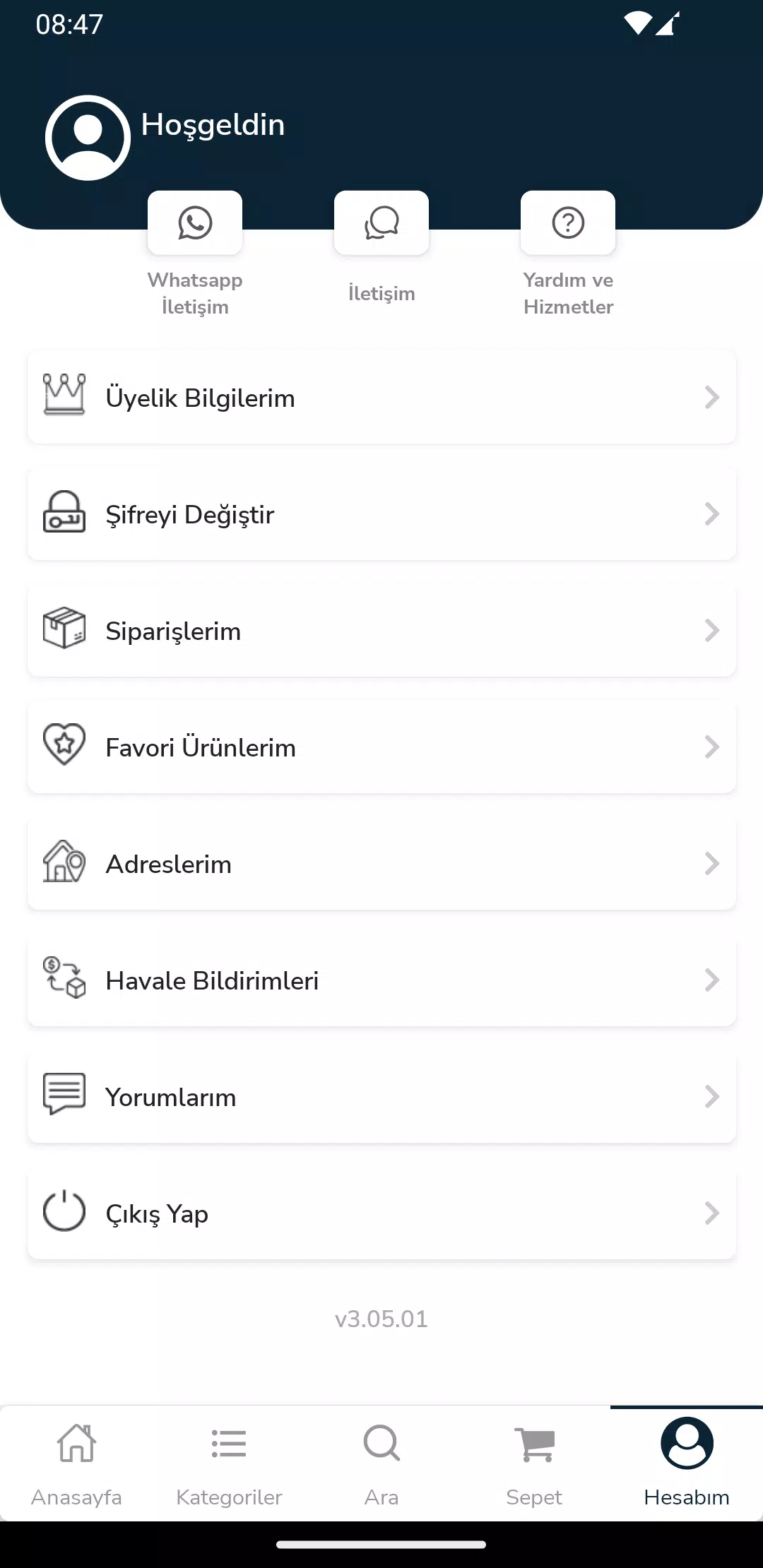View Siparişlerim
The width and height of the screenshot is (763, 1568).
tap(381, 631)
